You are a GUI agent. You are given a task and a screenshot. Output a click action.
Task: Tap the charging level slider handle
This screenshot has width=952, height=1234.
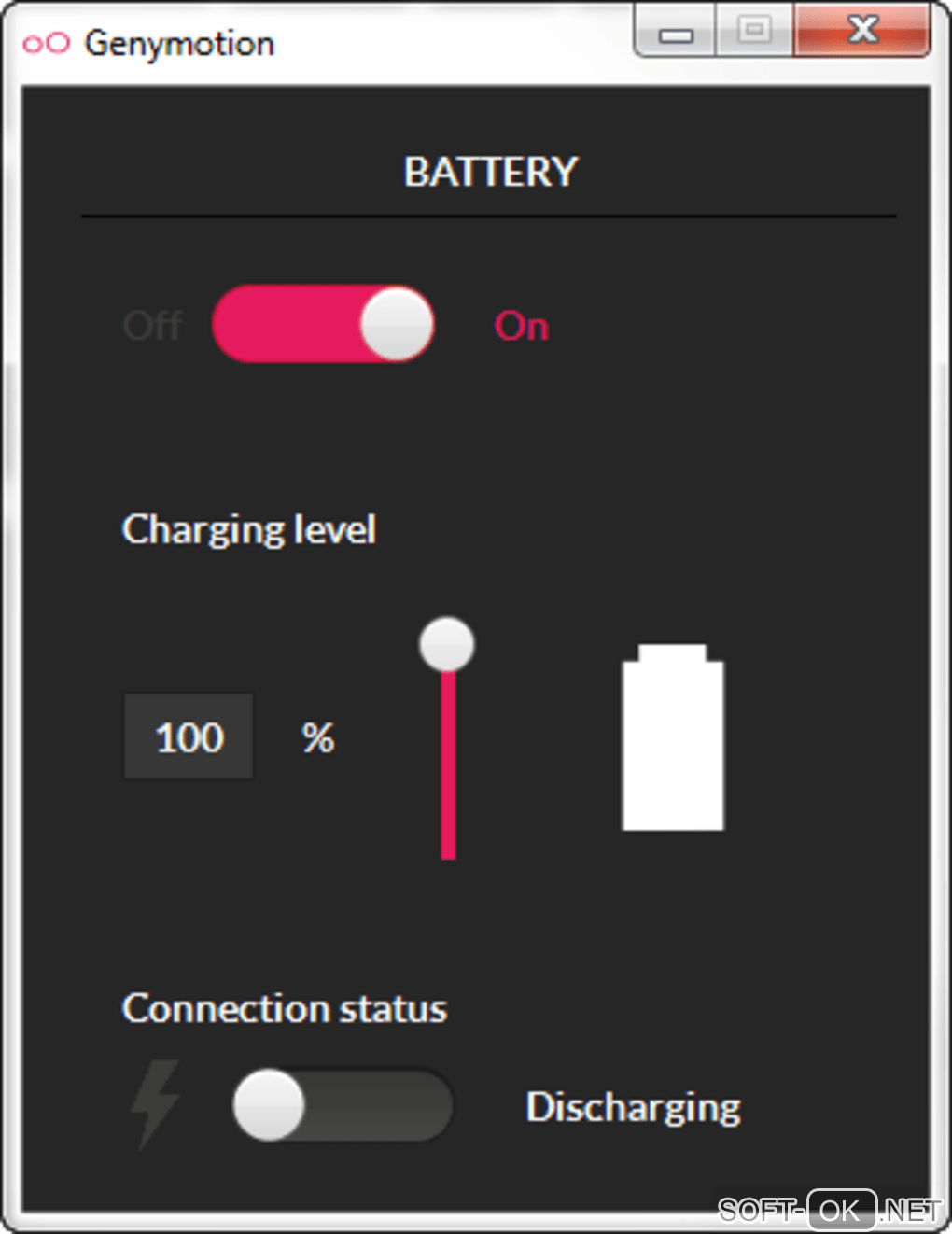click(x=447, y=644)
